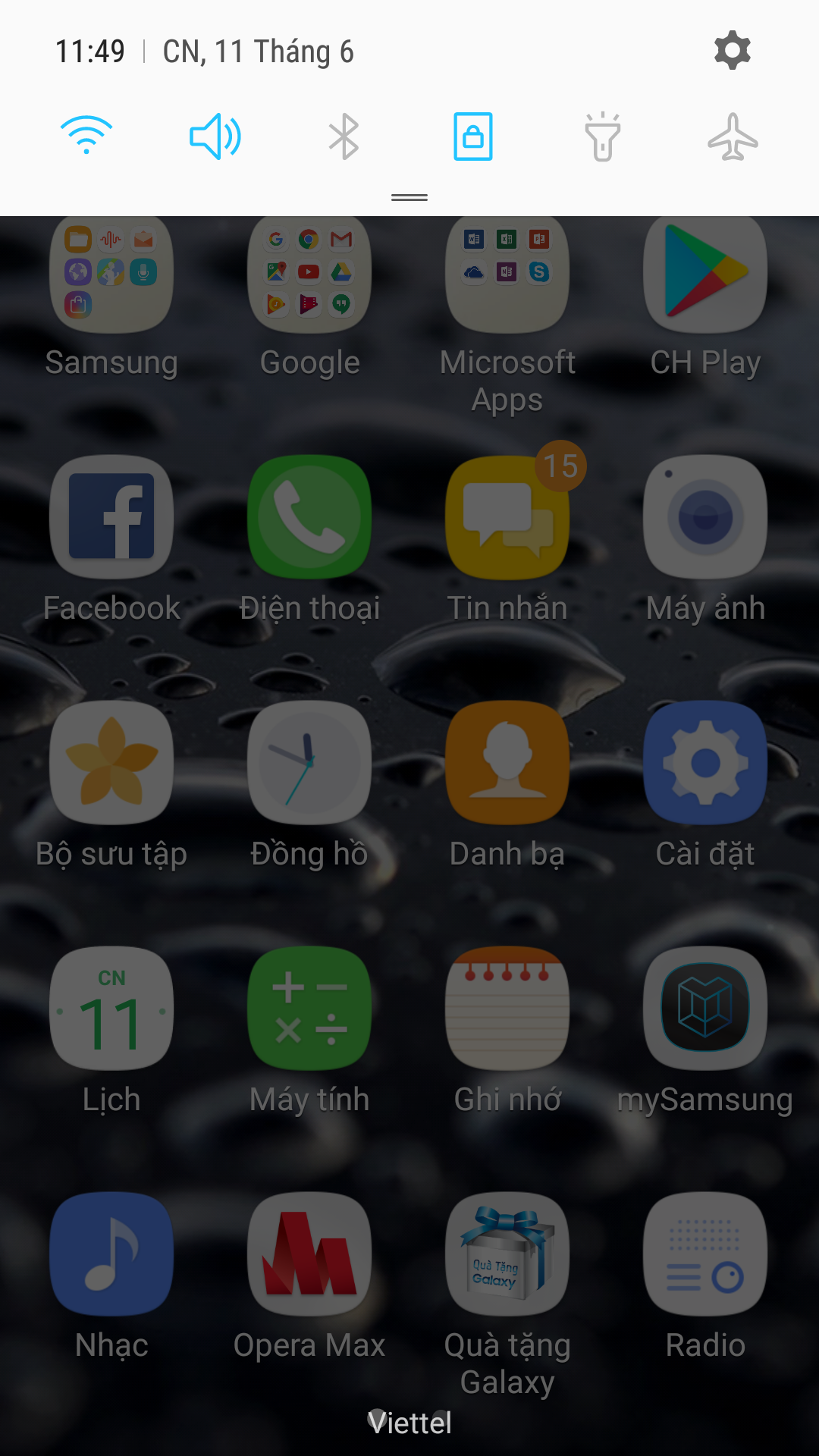Toggle the screen rotation lock
Viewport: 819px width, 1456px height.
coord(473,136)
